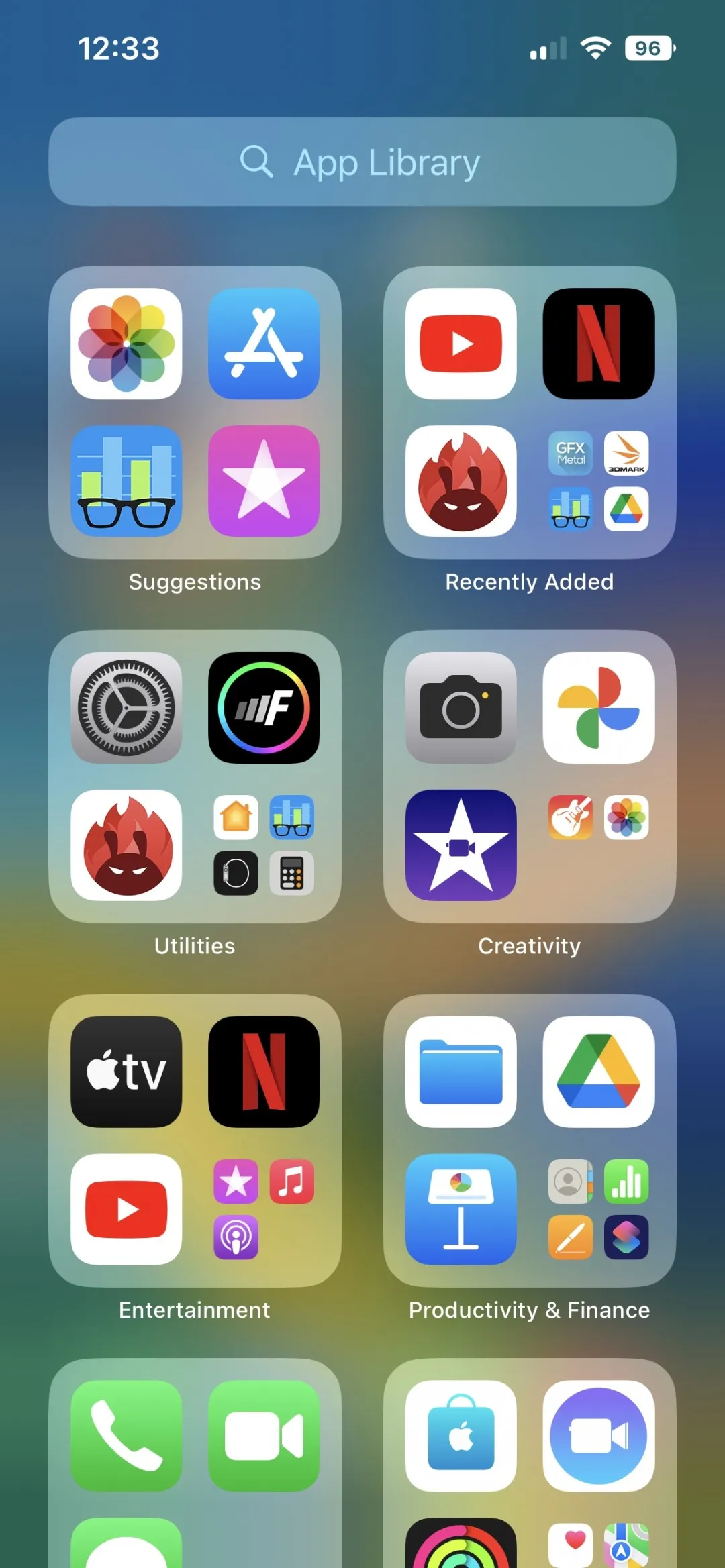The image size is (725, 1568).
Task: Expand the Recently Added small app cluster
Action: (598, 481)
